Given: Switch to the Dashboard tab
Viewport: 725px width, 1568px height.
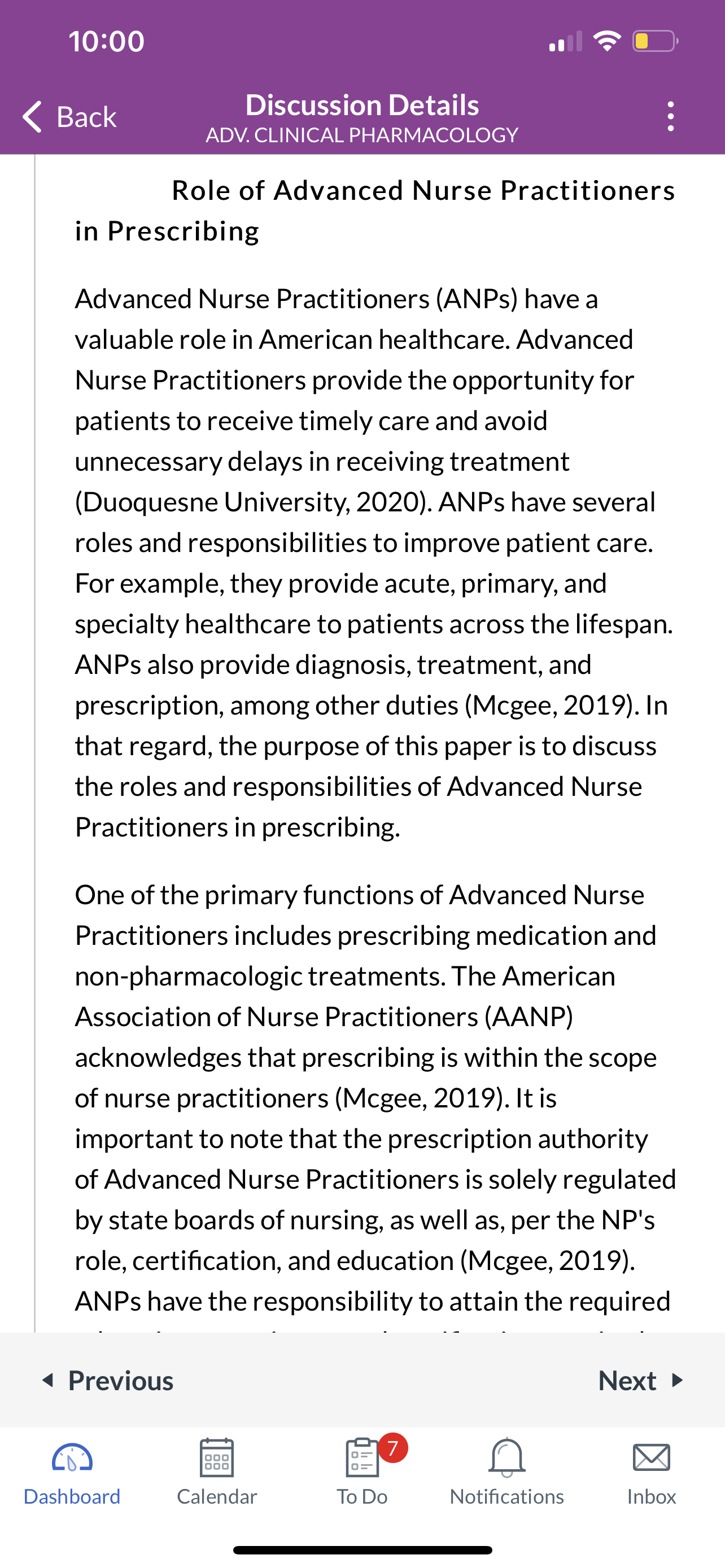Looking at the screenshot, I should [x=72, y=1473].
